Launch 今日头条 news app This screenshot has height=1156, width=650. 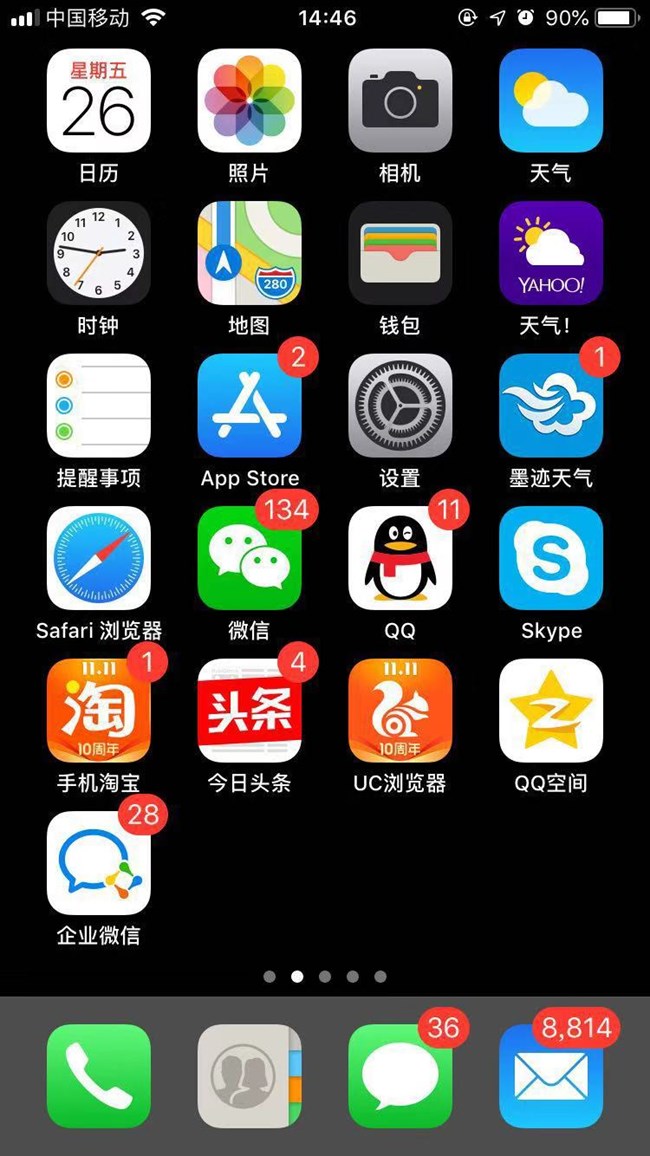(x=249, y=710)
